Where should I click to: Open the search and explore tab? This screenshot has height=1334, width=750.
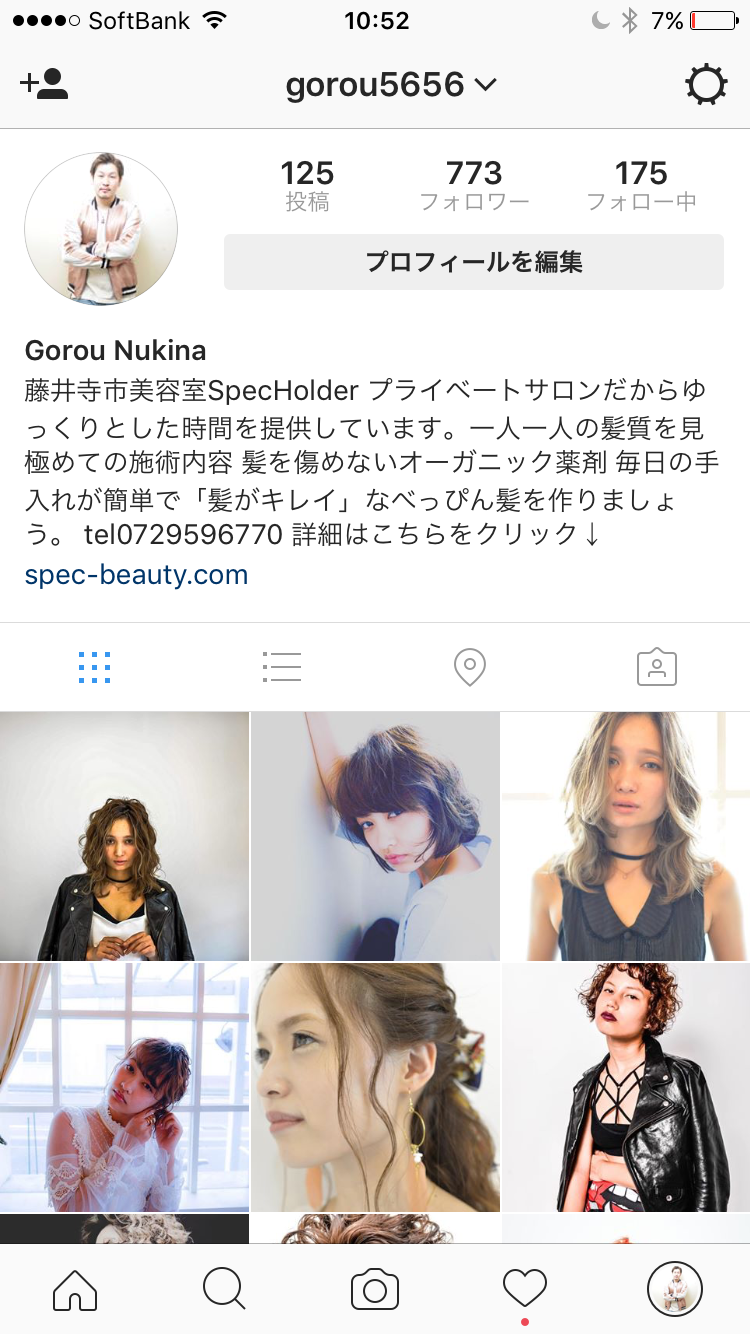tap(224, 1290)
